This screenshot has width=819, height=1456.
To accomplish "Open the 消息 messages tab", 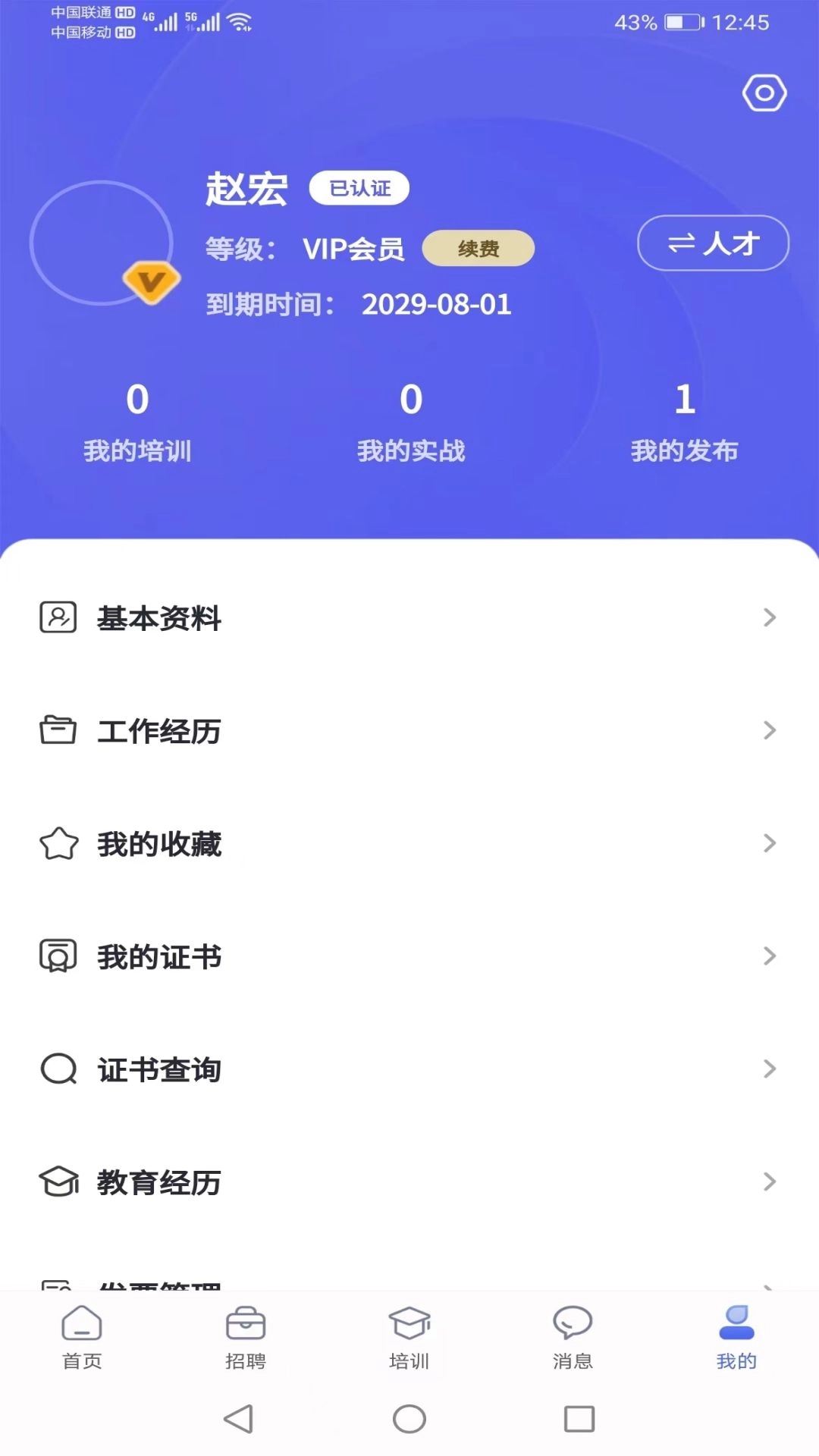I will 573,1338.
